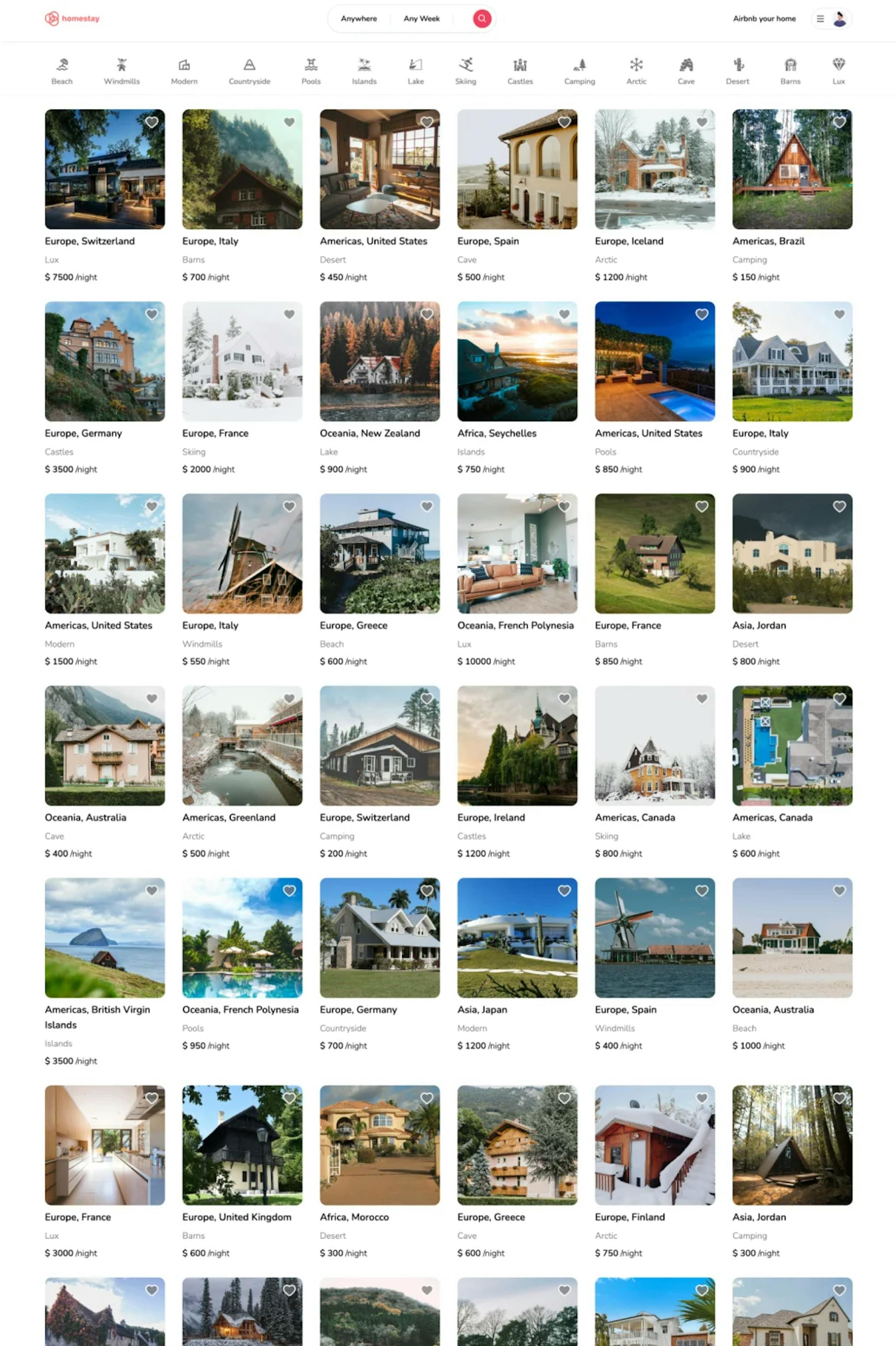Filter by the Skiing category
896x1346 pixels.
click(465, 71)
